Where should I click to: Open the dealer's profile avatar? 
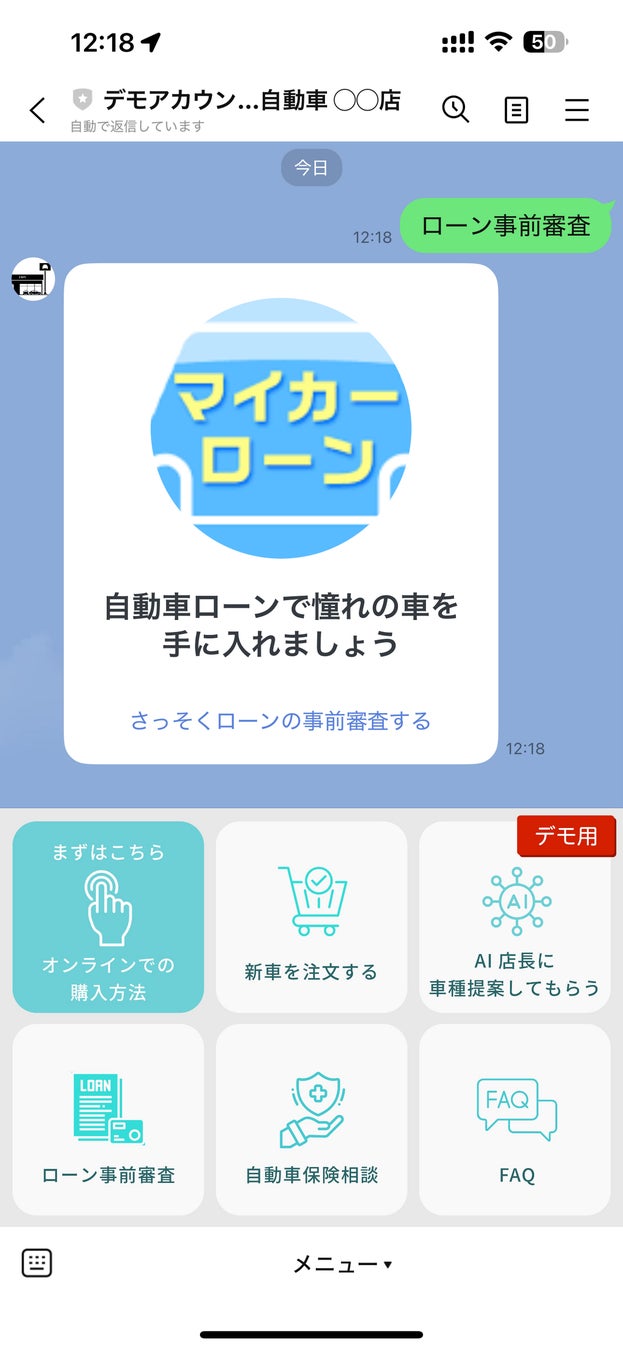coord(32,279)
